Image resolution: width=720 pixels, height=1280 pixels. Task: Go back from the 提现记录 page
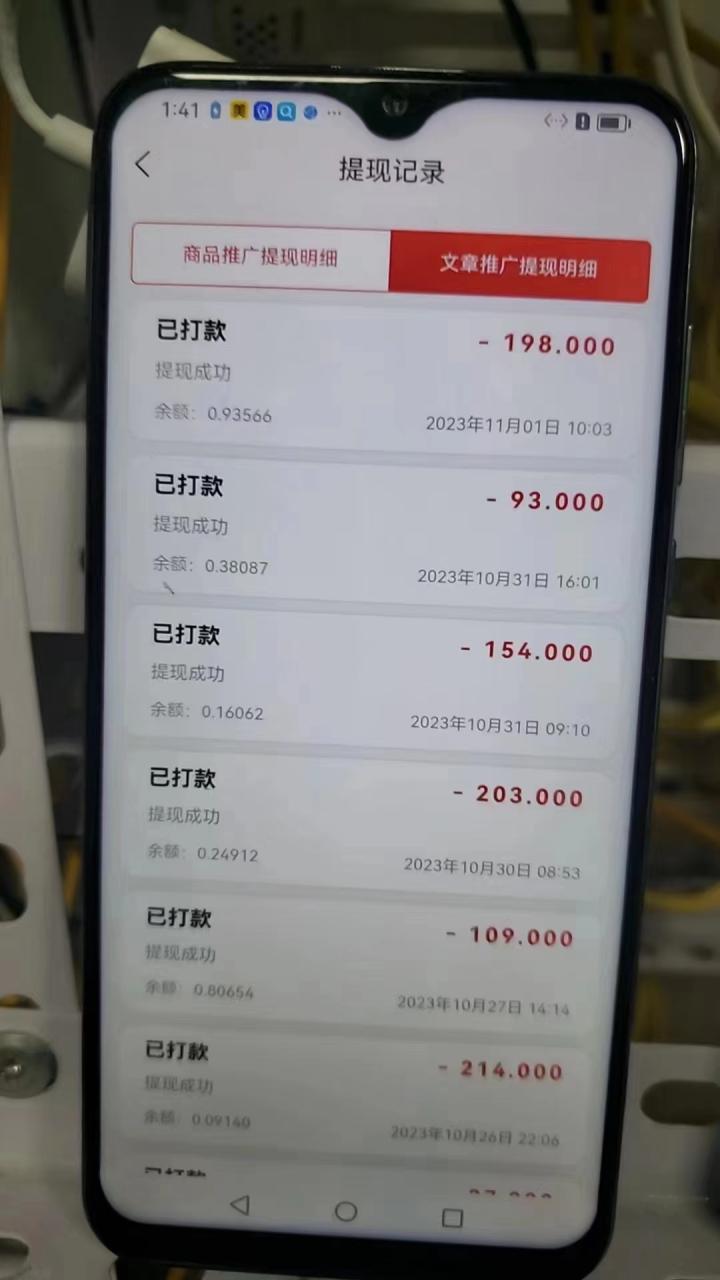143,165
